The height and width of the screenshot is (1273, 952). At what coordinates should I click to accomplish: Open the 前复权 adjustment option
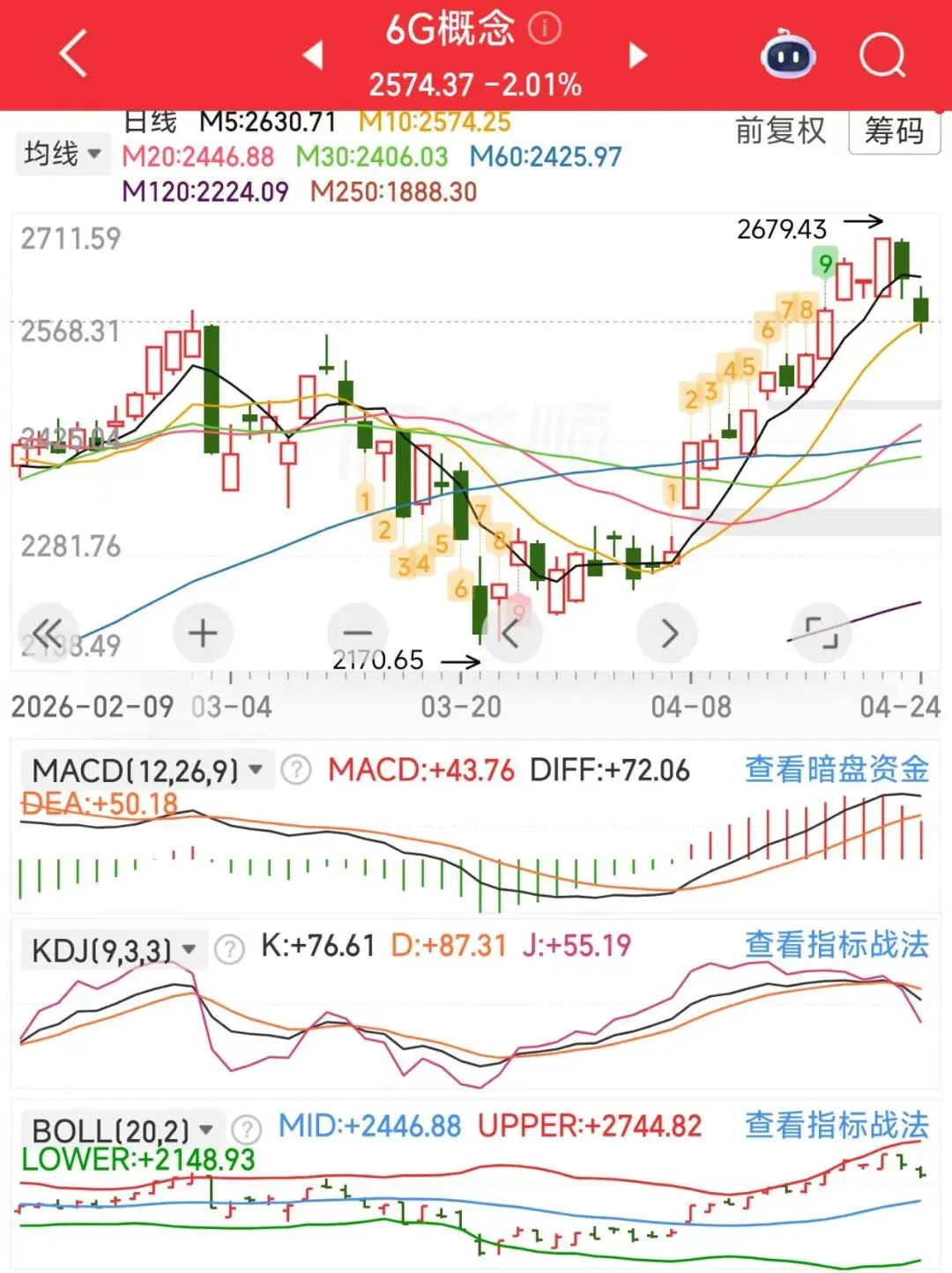point(781,131)
